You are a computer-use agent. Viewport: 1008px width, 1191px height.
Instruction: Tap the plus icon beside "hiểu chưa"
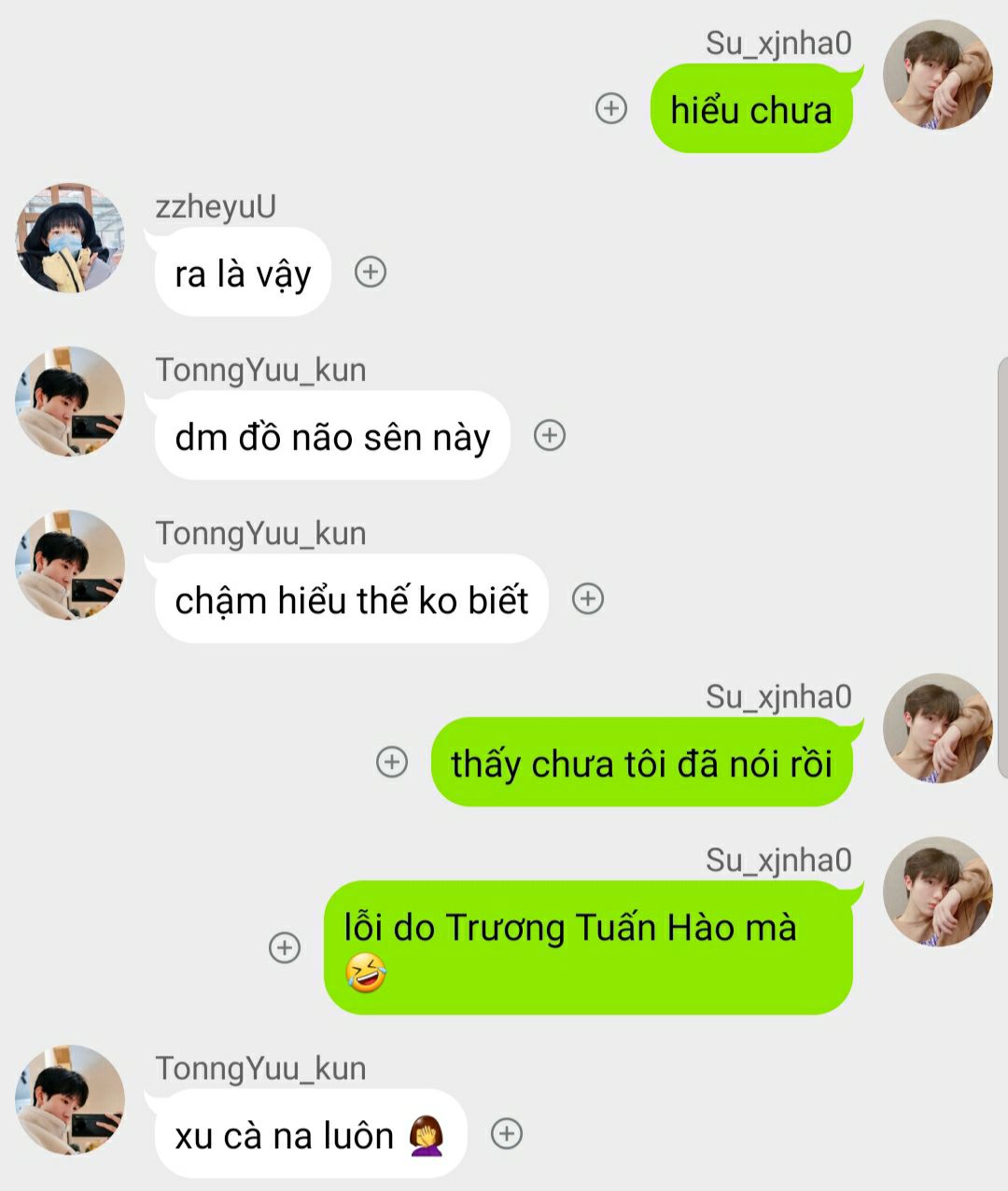pyautogui.click(x=611, y=108)
